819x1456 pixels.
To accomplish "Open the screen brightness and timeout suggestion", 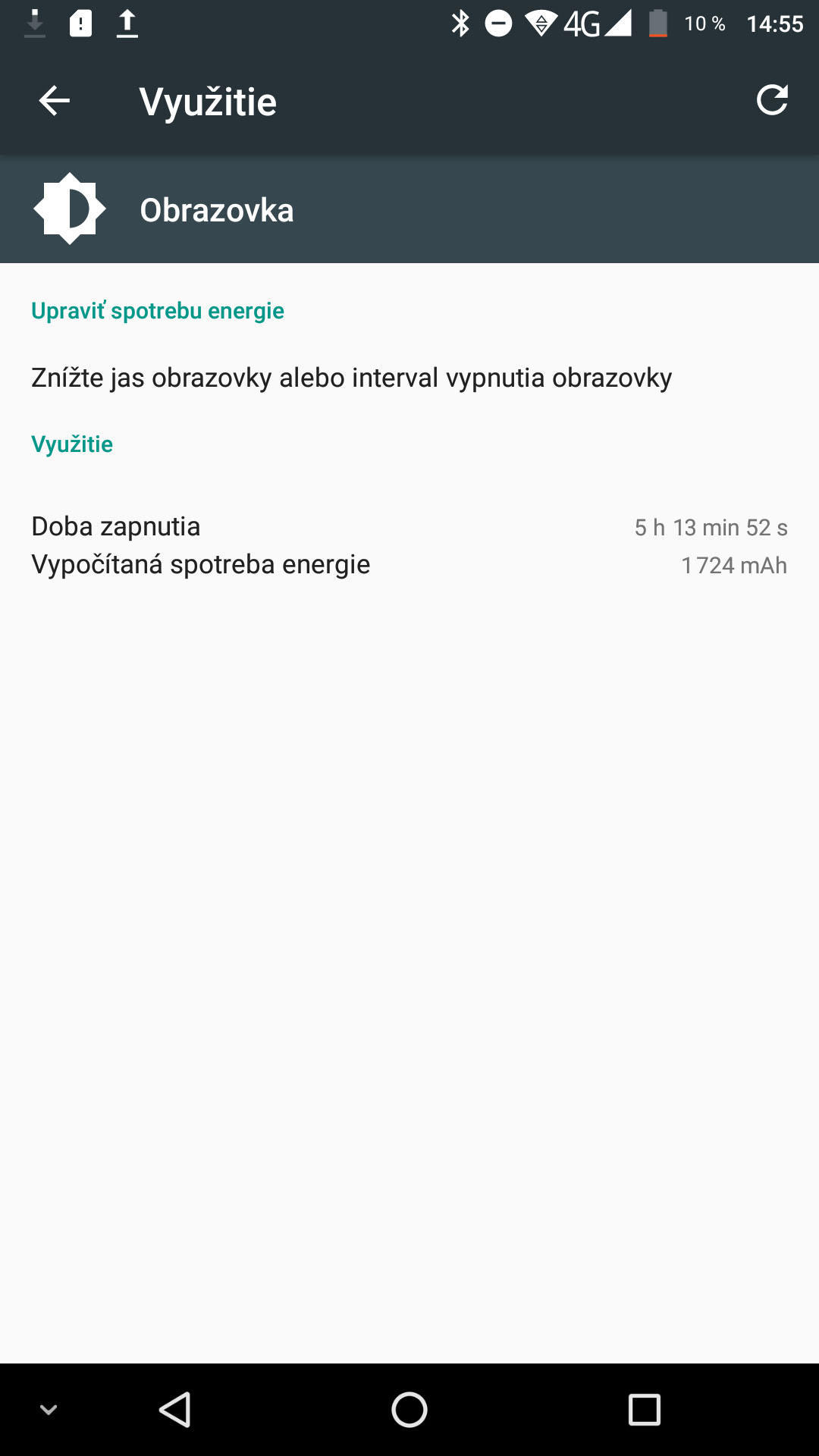I will pos(409,378).
